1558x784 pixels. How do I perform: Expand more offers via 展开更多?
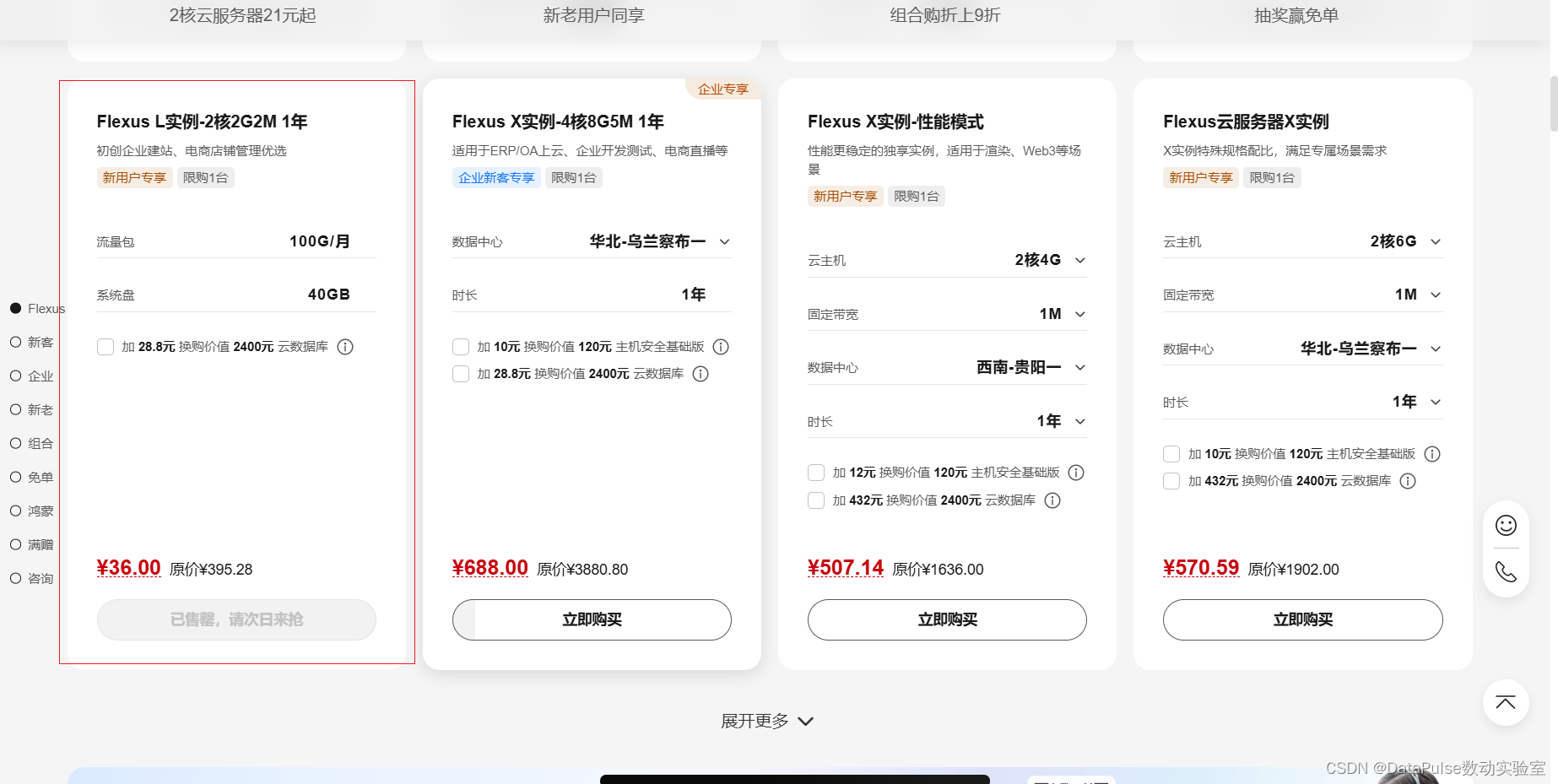[766, 722]
